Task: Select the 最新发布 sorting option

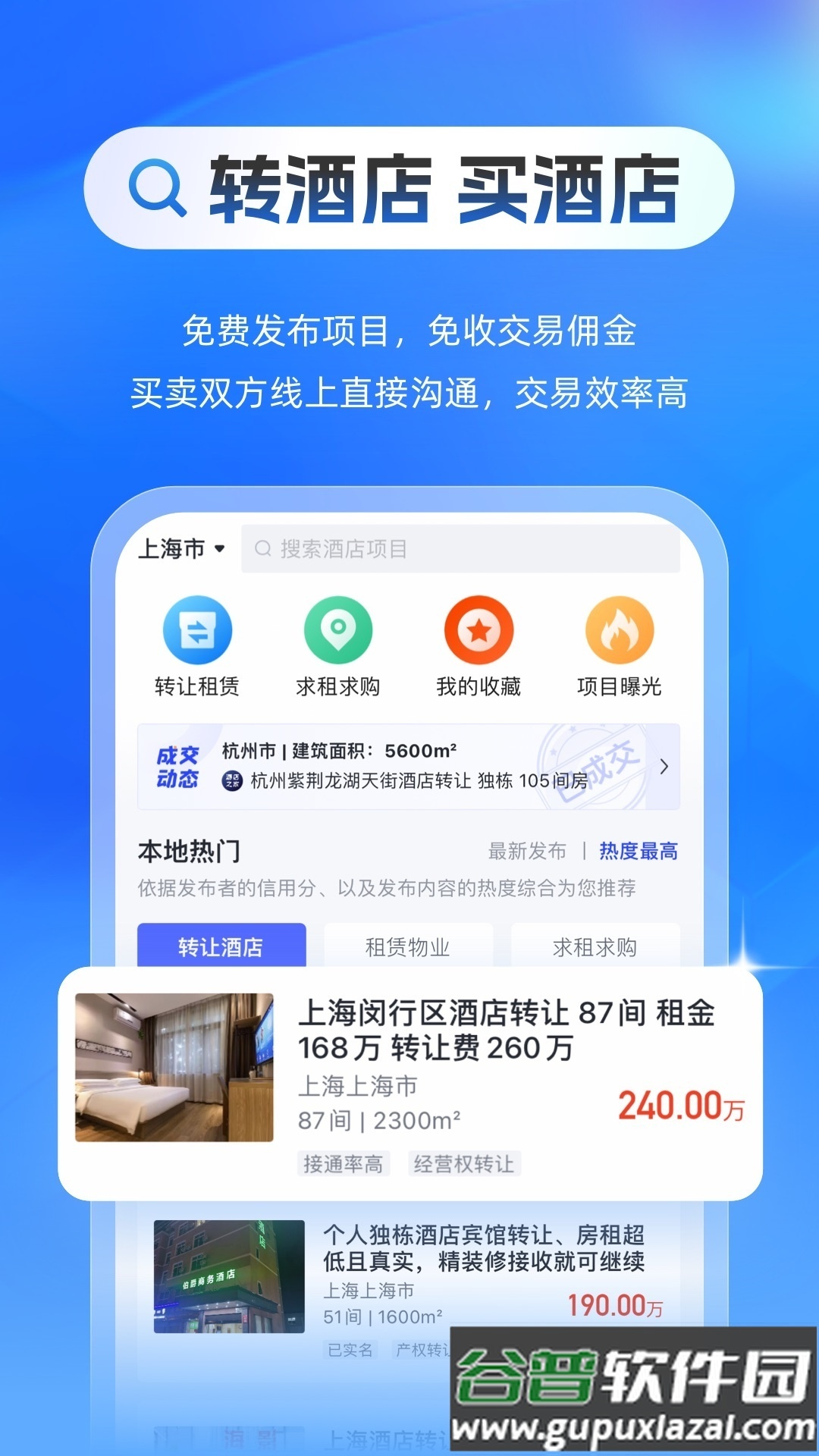Action: coord(526,851)
